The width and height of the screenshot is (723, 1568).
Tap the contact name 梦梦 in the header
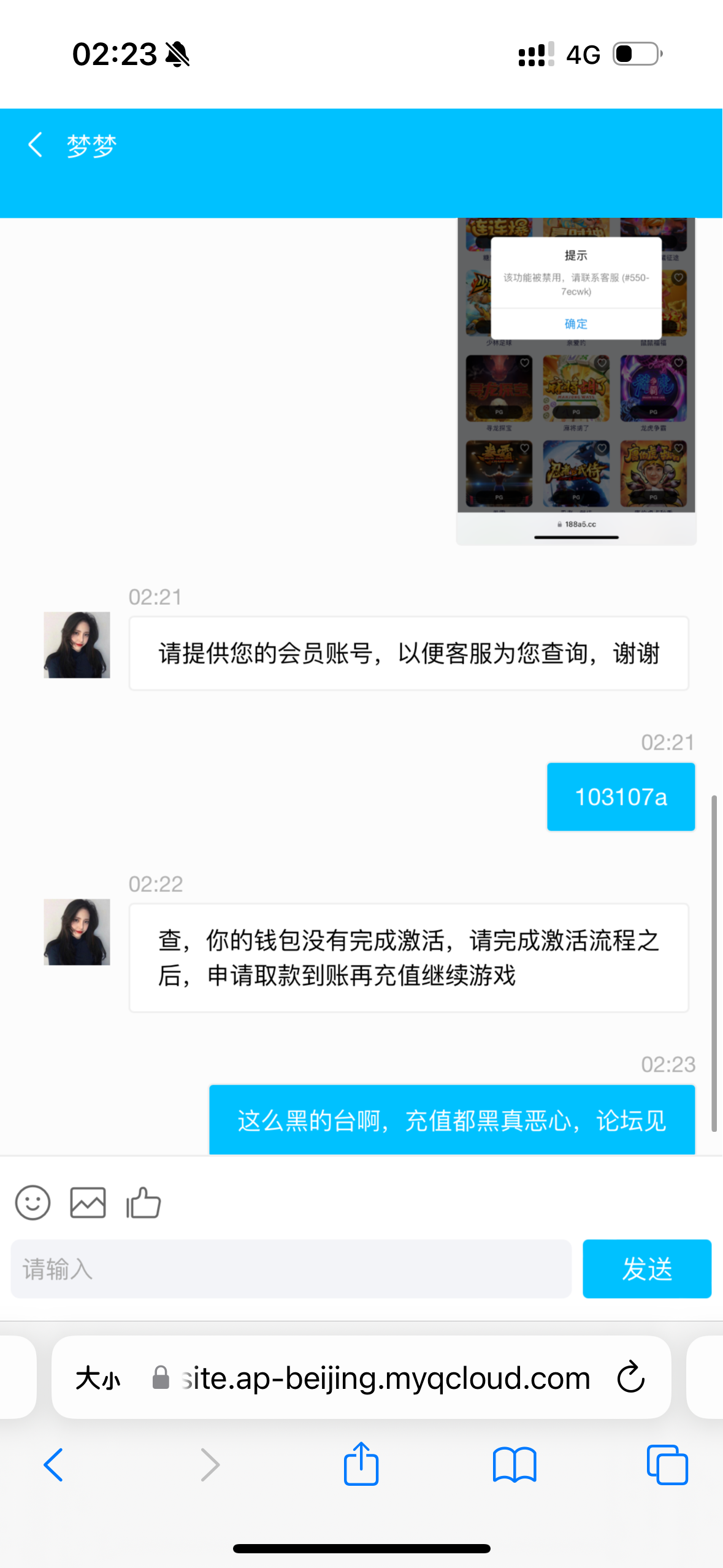coord(91,144)
